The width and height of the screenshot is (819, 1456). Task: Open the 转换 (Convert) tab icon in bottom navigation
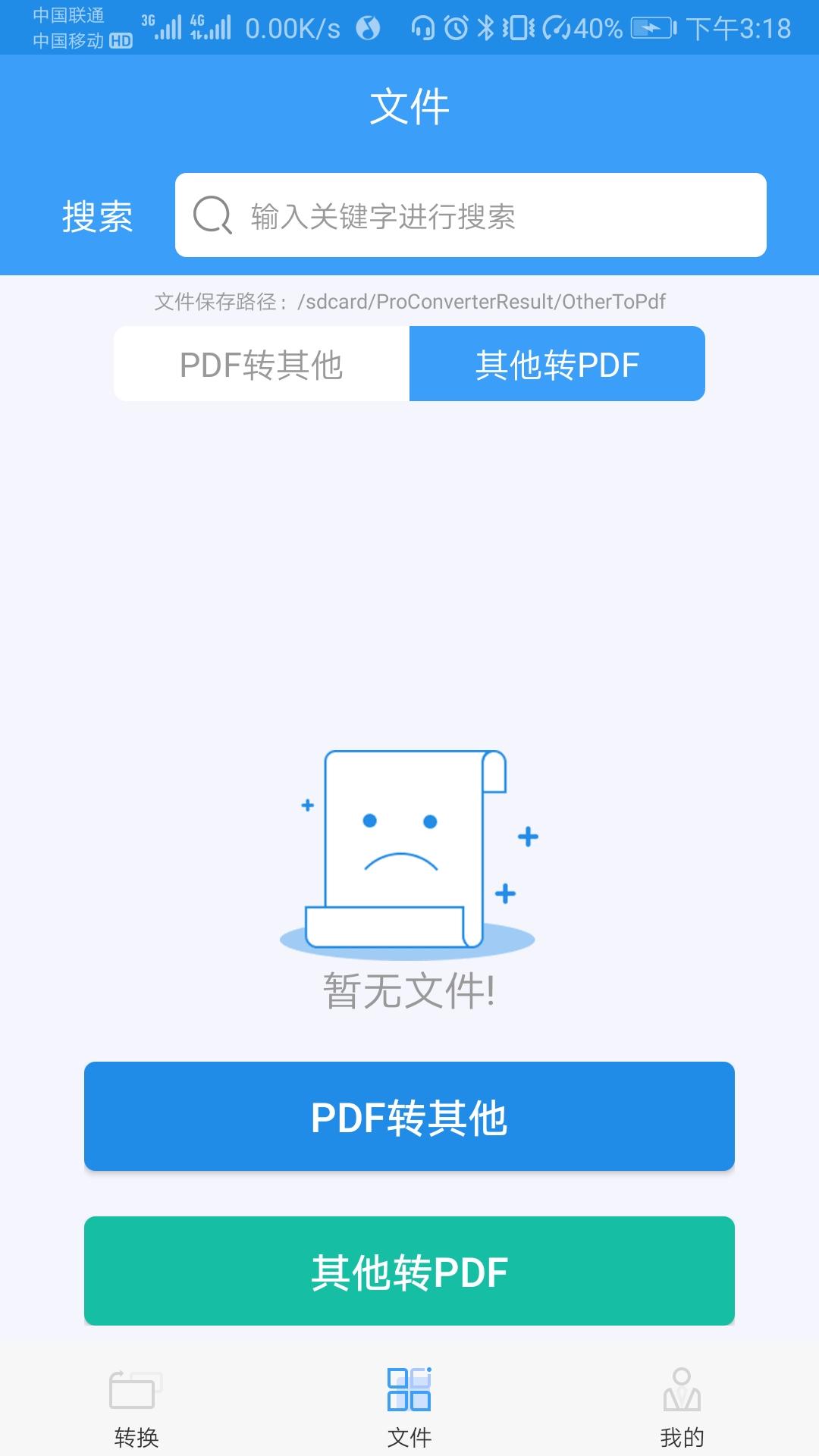click(x=135, y=1407)
